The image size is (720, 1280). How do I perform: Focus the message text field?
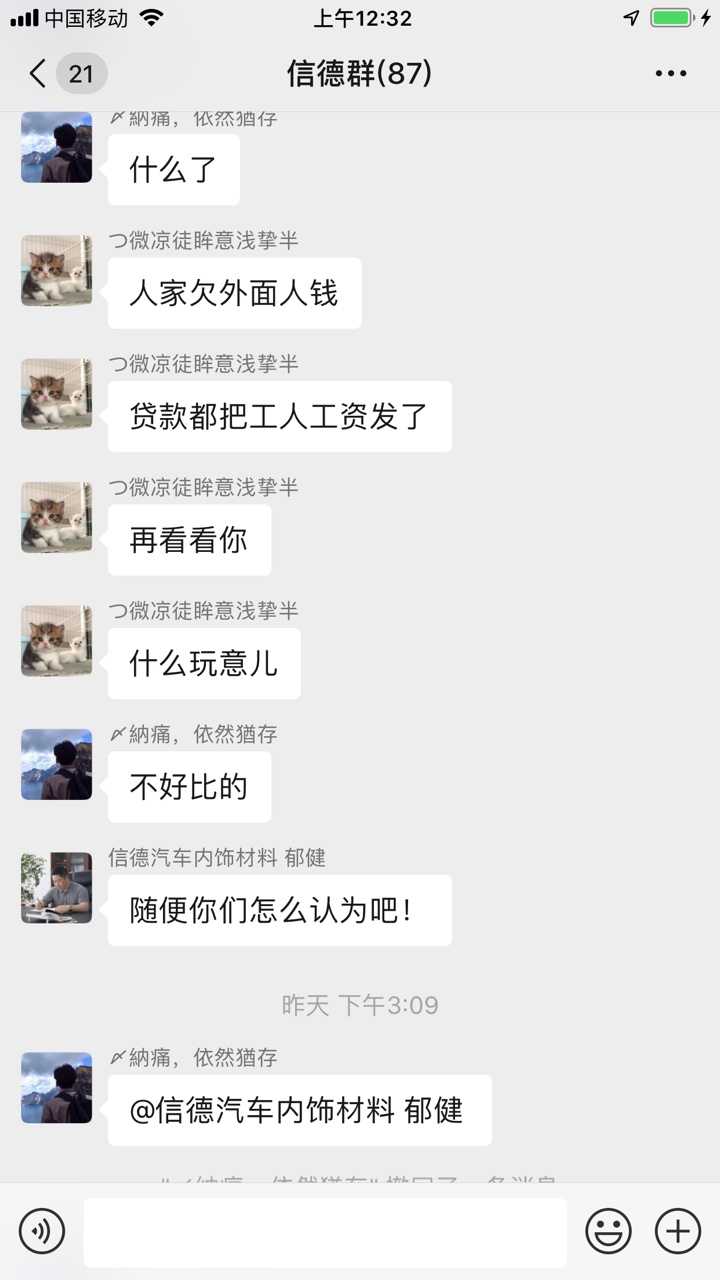coord(325,1231)
